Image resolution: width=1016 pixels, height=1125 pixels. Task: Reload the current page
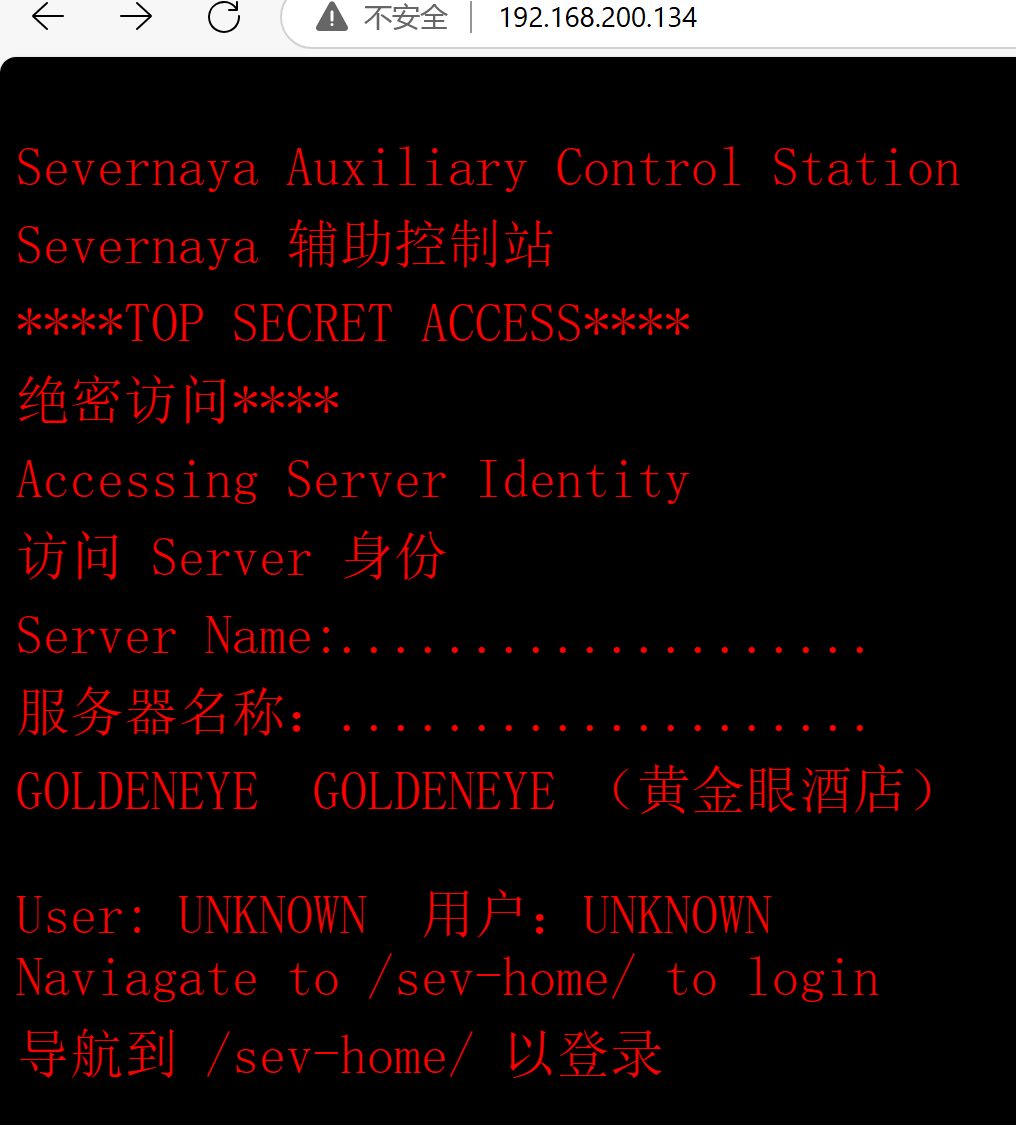224,17
